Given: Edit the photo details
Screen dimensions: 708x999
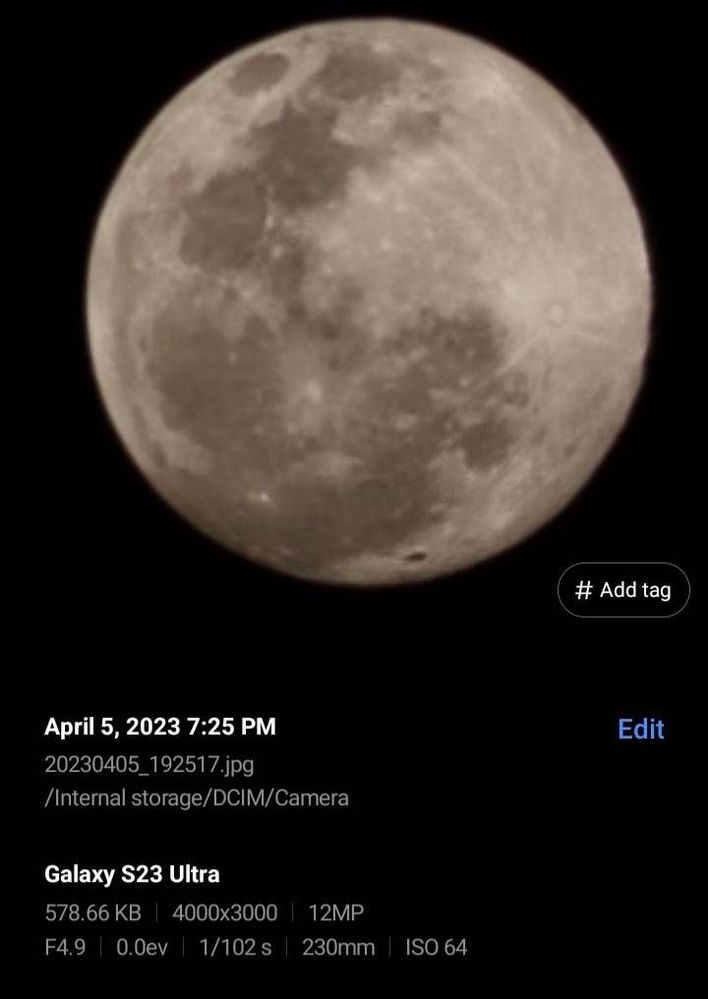Looking at the screenshot, I should tap(641, 729).
